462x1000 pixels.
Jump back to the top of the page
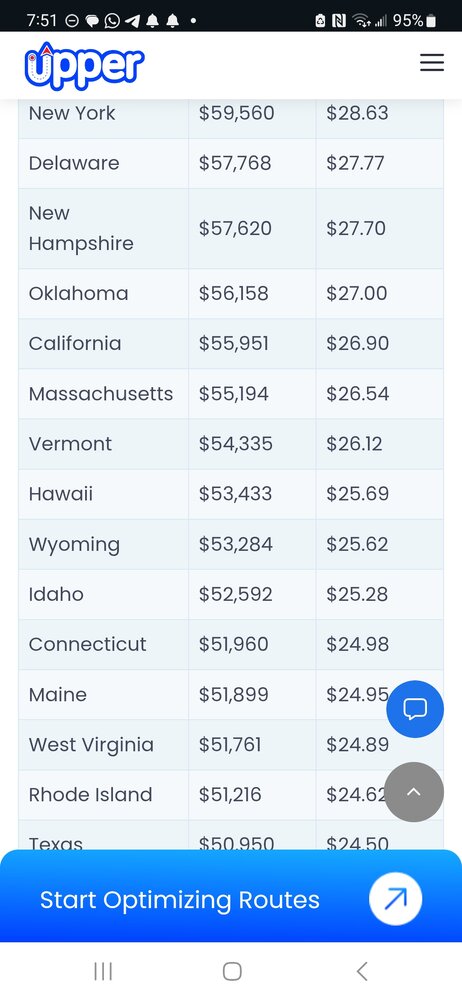[414, 791]
